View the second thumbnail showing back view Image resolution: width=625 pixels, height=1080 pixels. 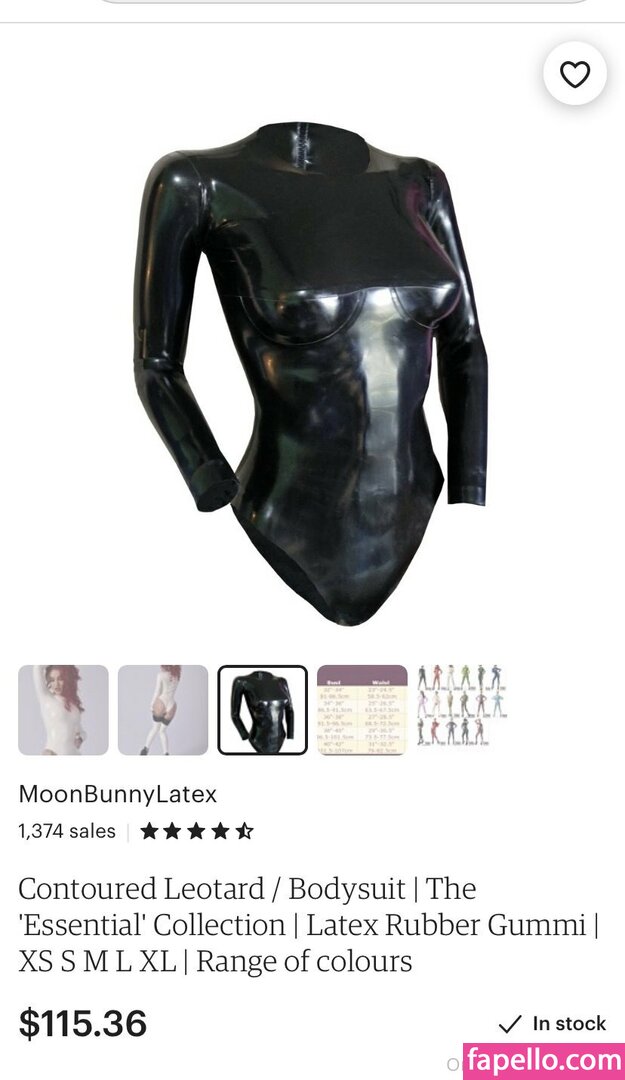coord(163,710)
